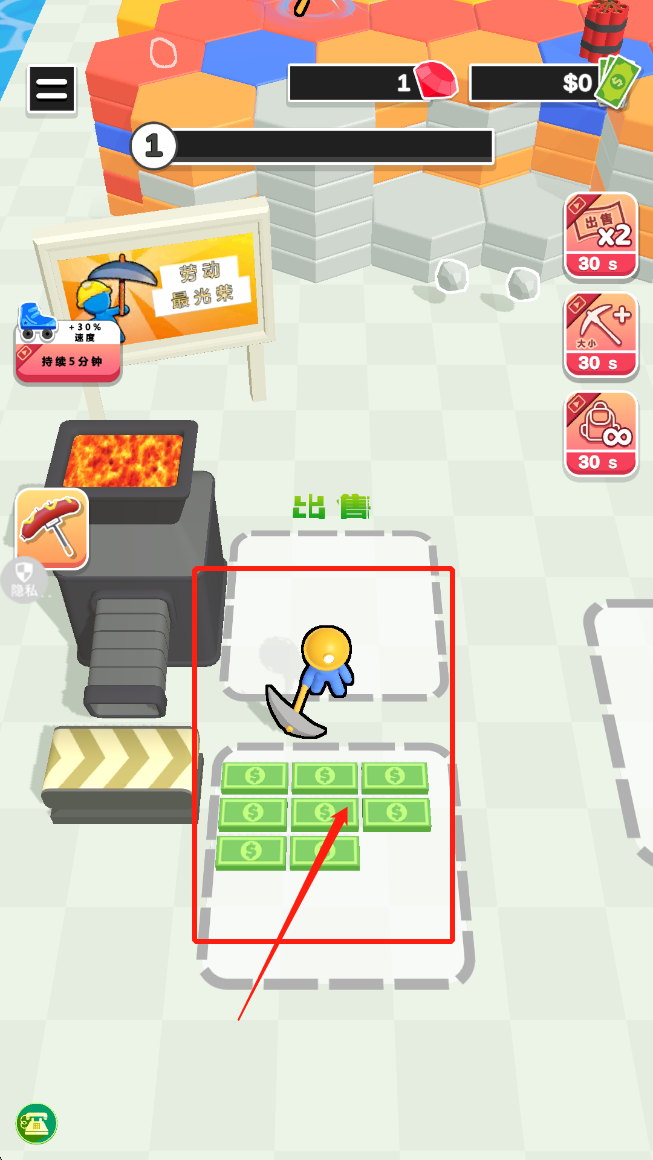Screen dimensions: 653x1160
Task: Open the pickaxe upgrade button
Action: coord(51,528)
